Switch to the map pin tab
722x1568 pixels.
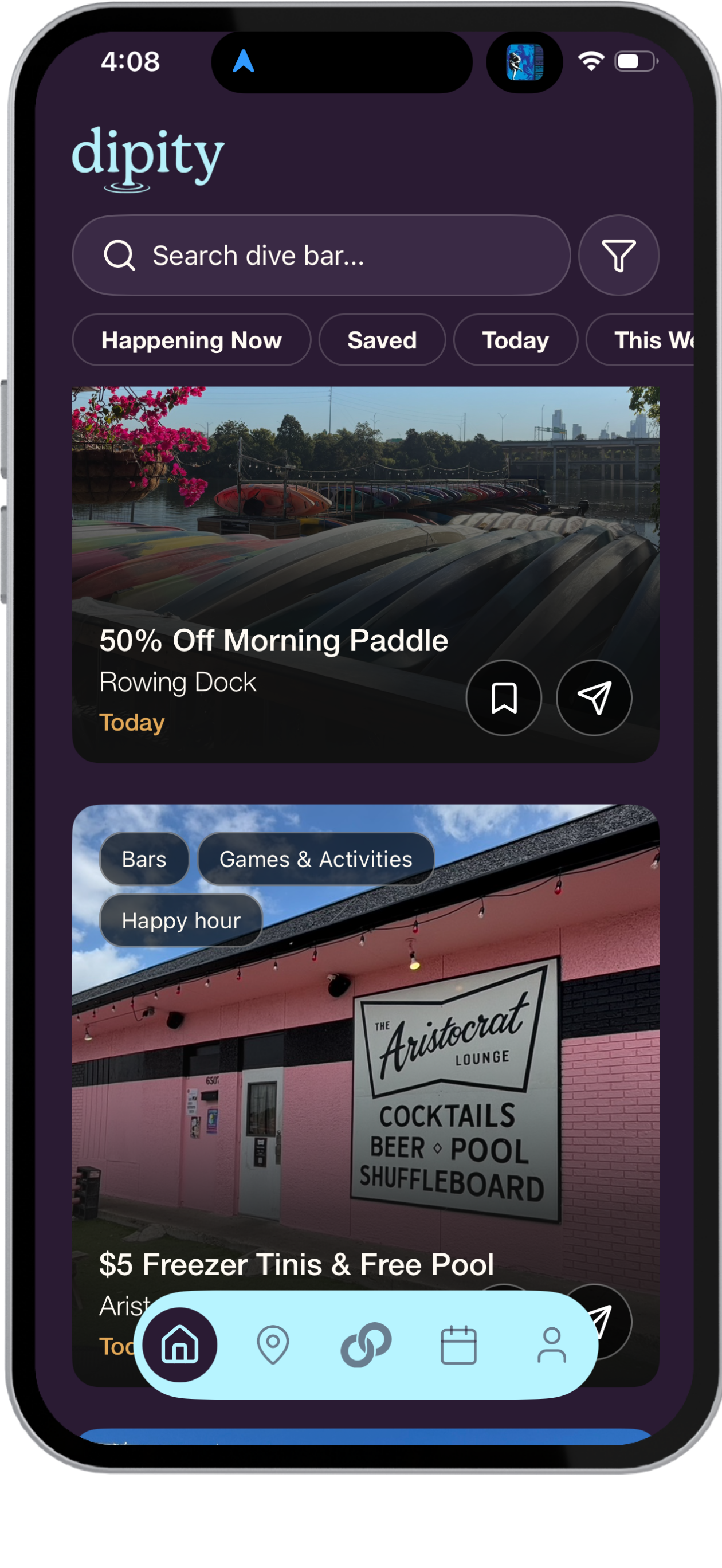click(x=273, y=1344)
